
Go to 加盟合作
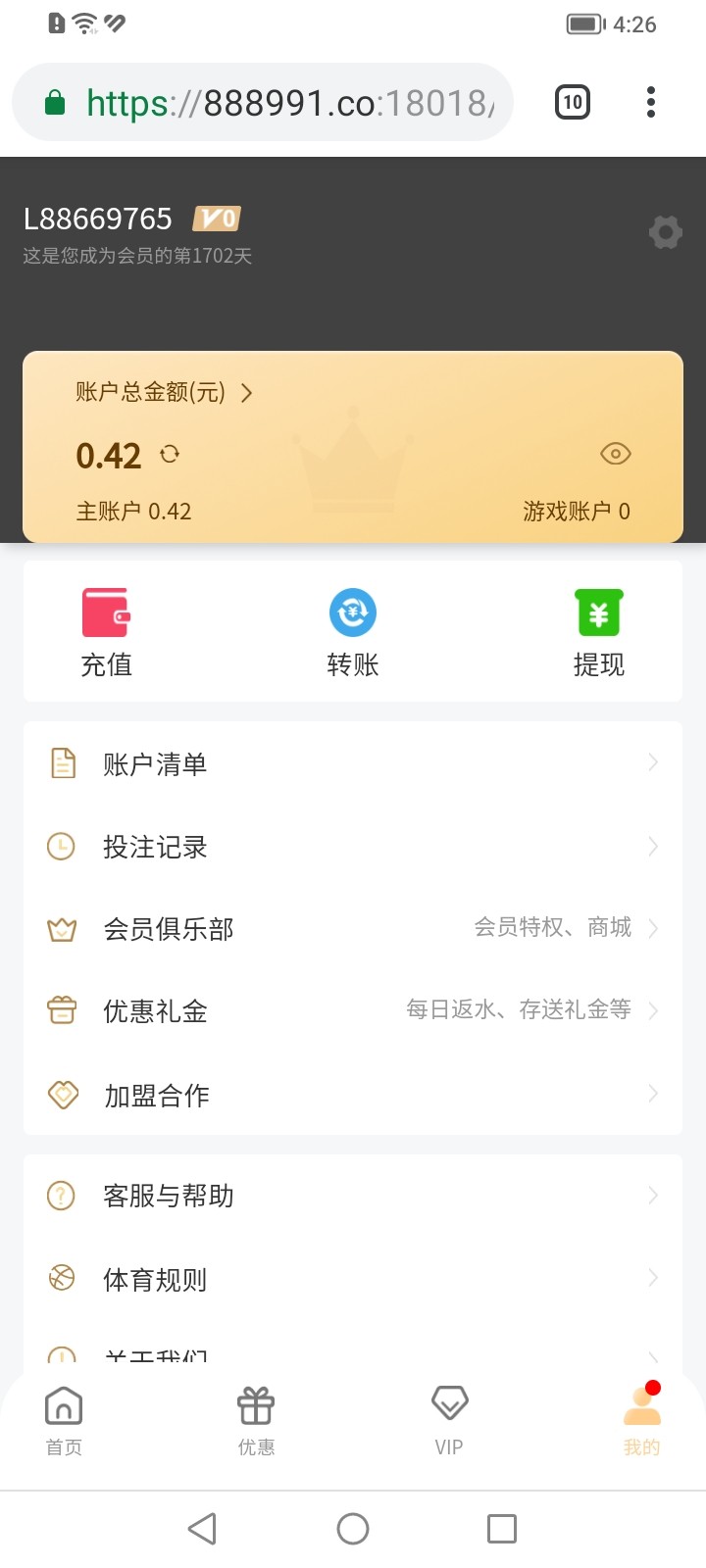pos(353,1094)
